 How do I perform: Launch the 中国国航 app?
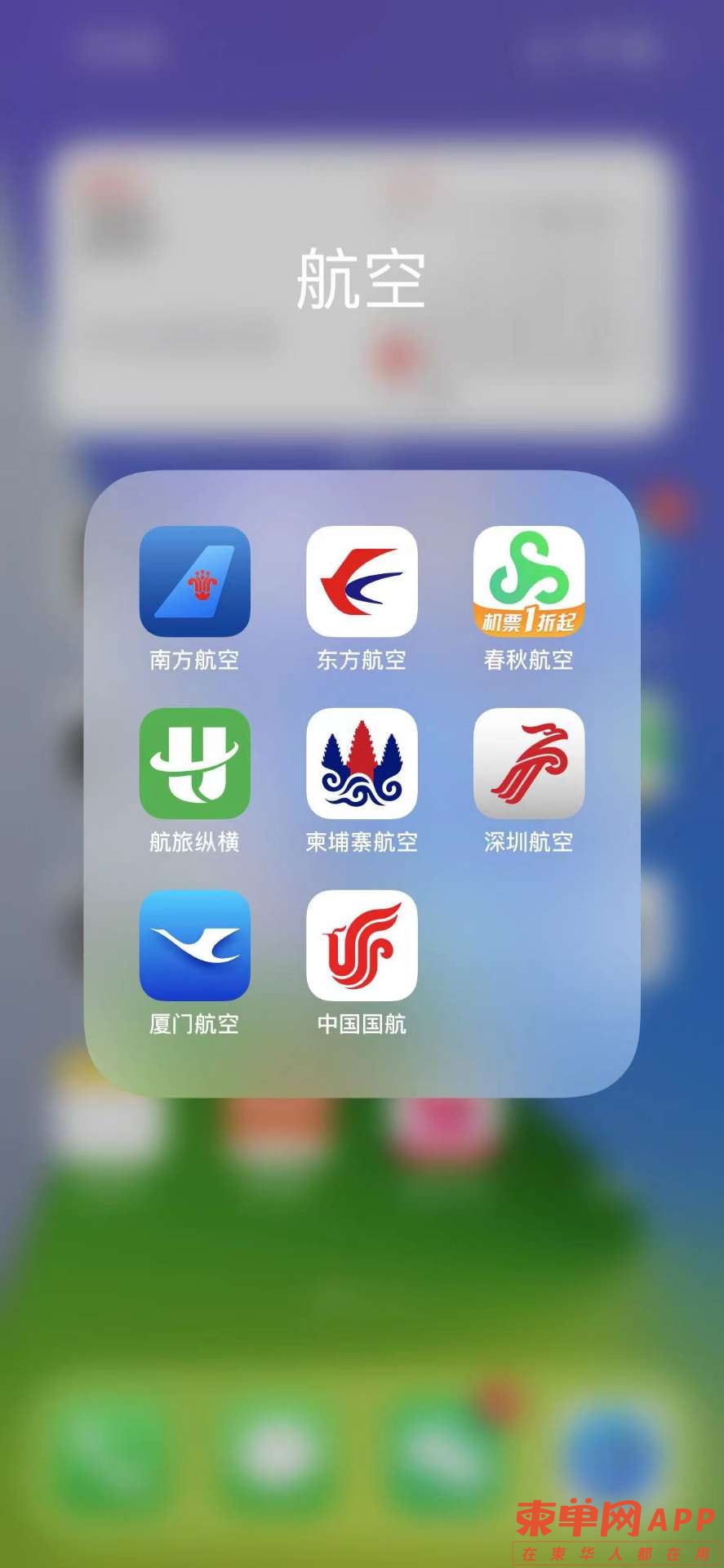pos(362,946)
